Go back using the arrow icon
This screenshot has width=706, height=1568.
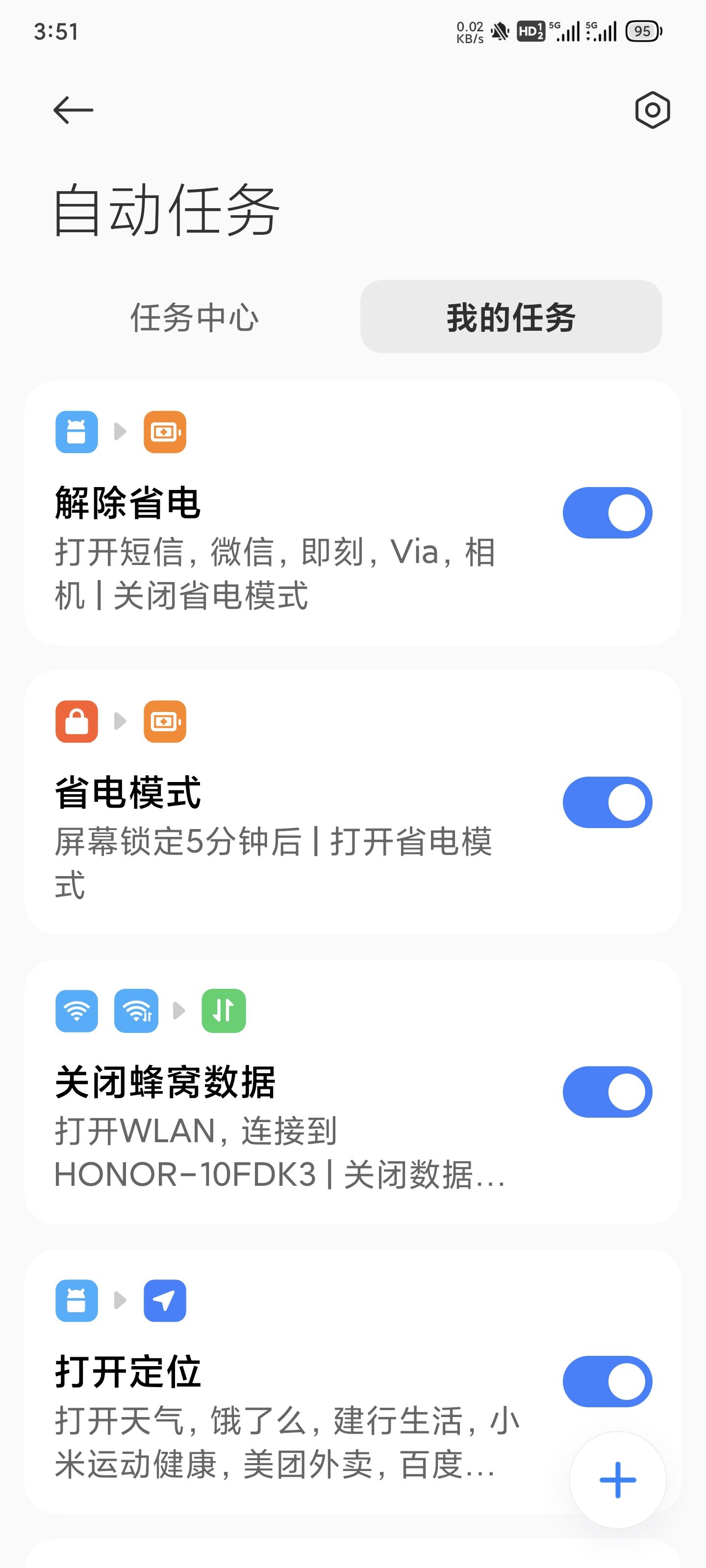[x=73, y=110]
